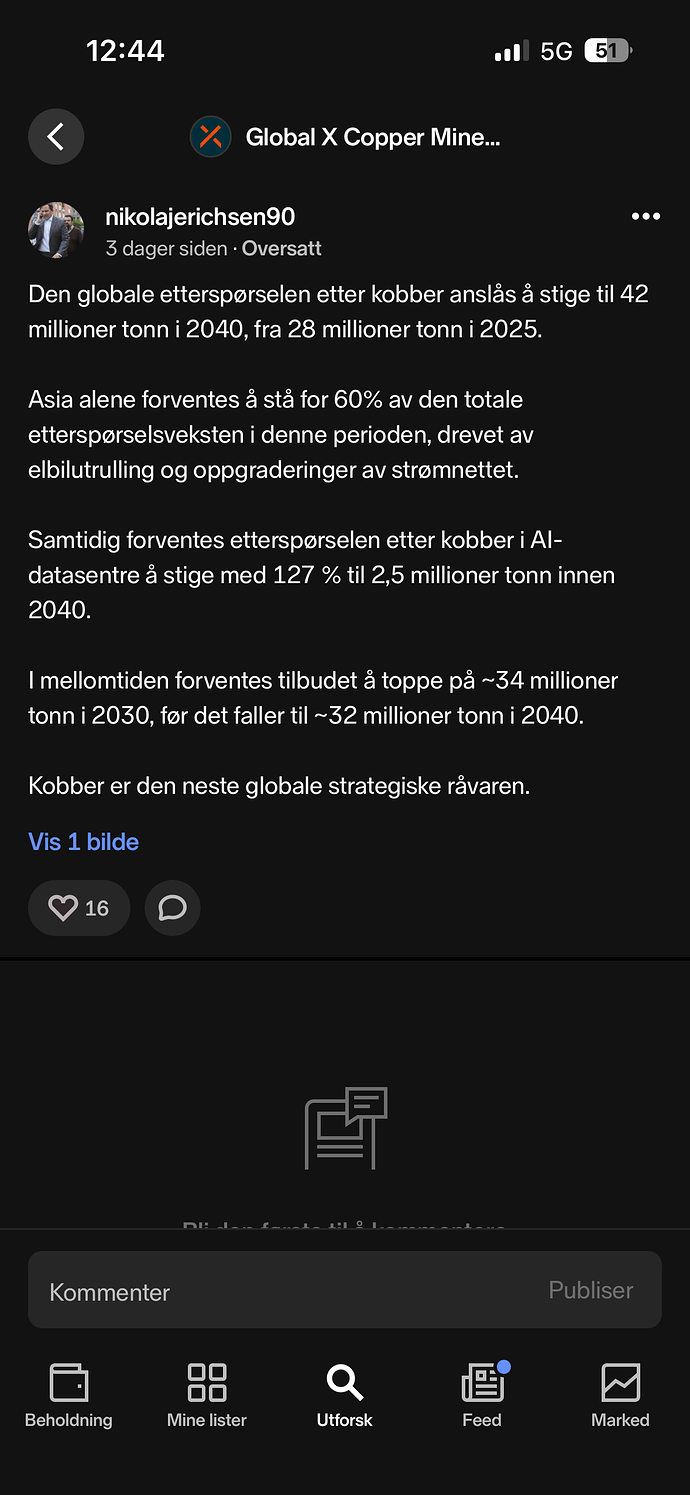Tap "Vis 1 bilde" to show image
Screen dimensions: 690x1495
(84, 842)
